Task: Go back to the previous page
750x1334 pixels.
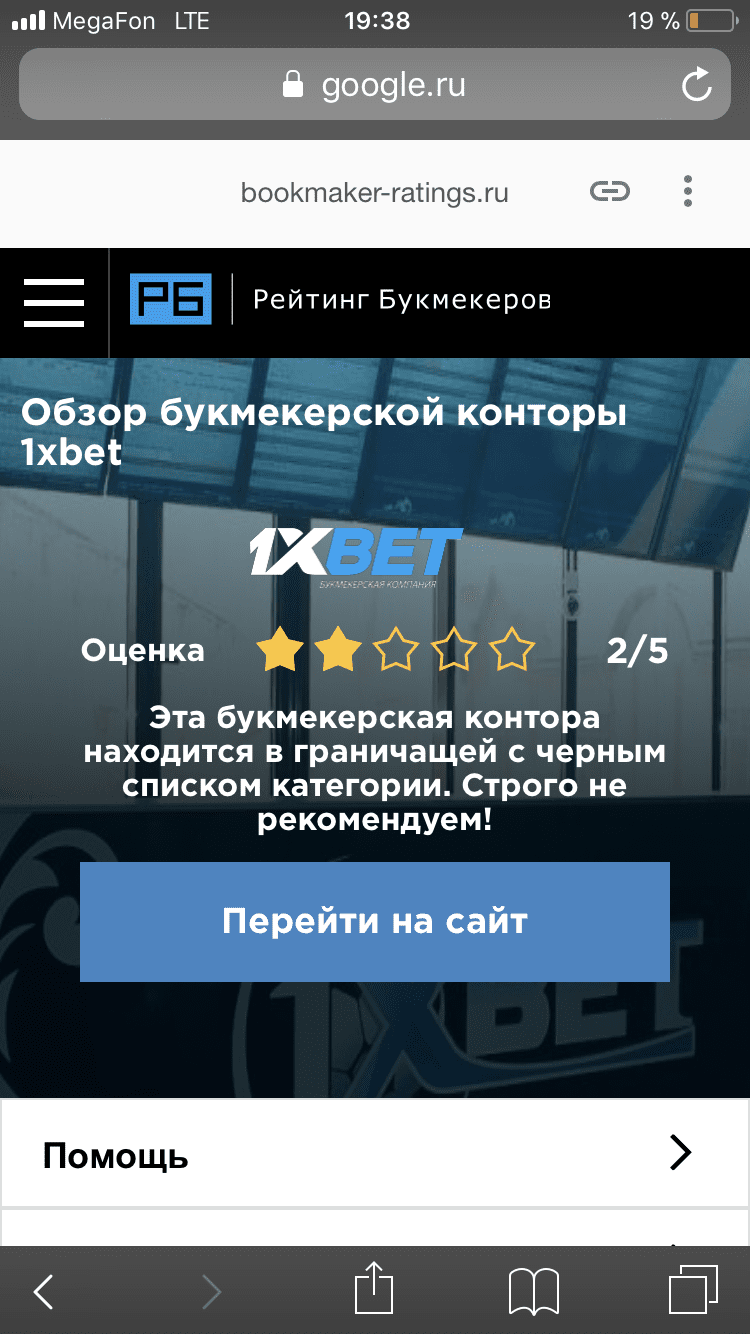Action: coord(44,1291)
